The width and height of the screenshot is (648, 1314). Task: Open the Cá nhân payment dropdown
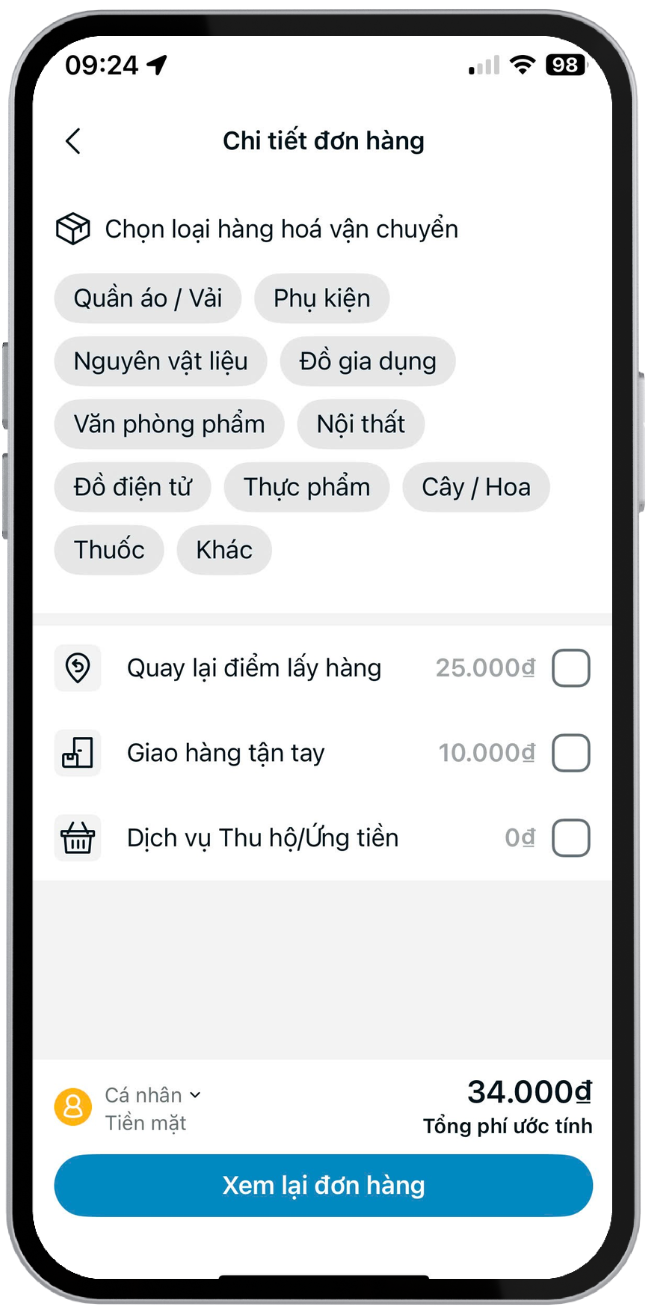pyautogui.click(x=152, y=1095)
